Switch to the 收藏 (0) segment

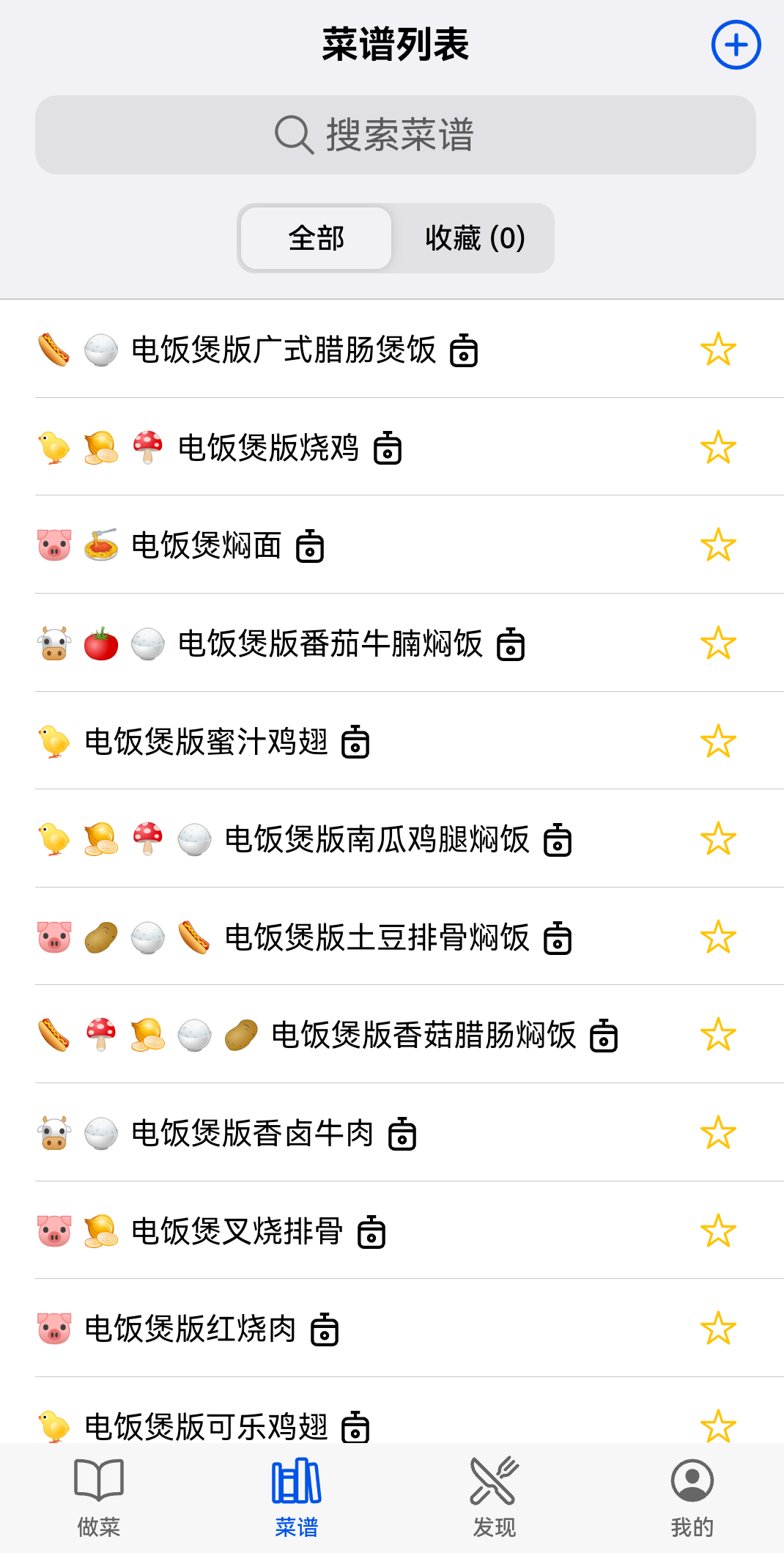[x=474, y=238]
